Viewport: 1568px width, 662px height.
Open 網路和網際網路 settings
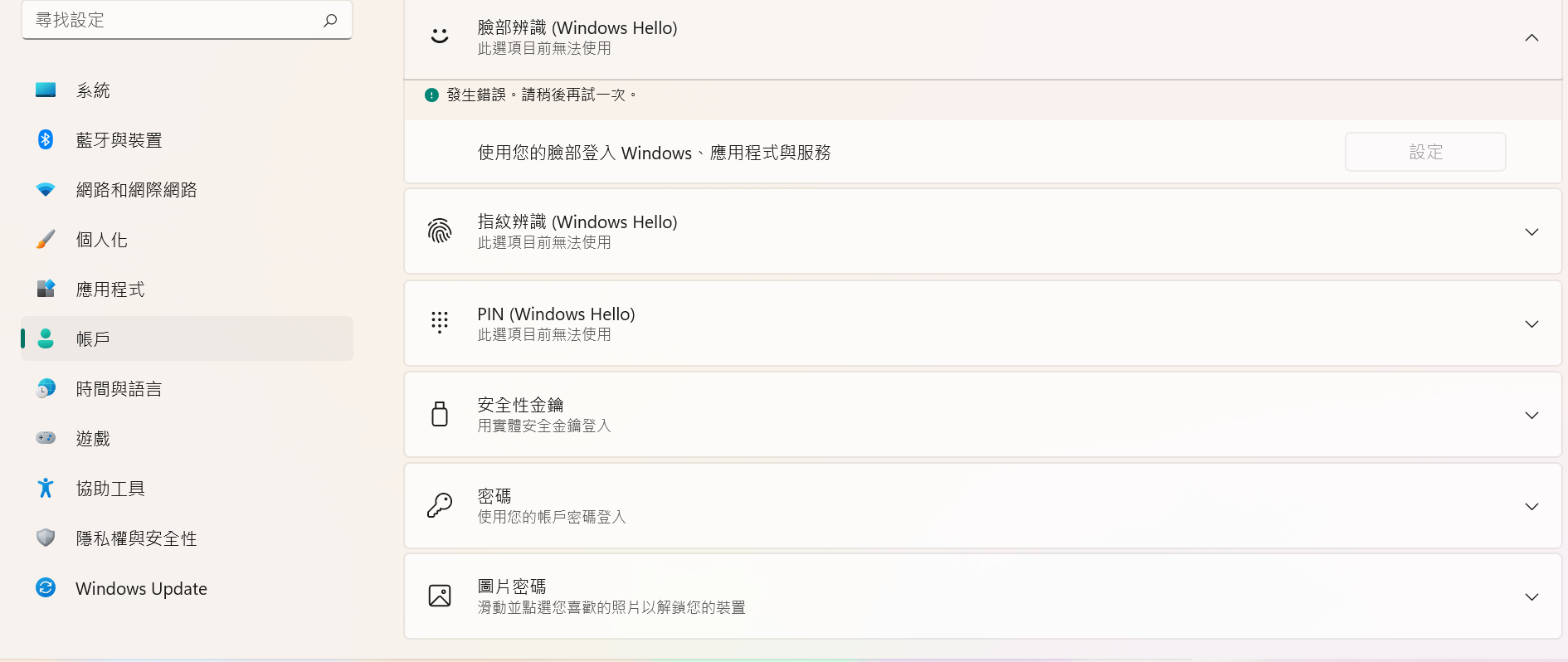pyautogui.click(x=136, y=190)
